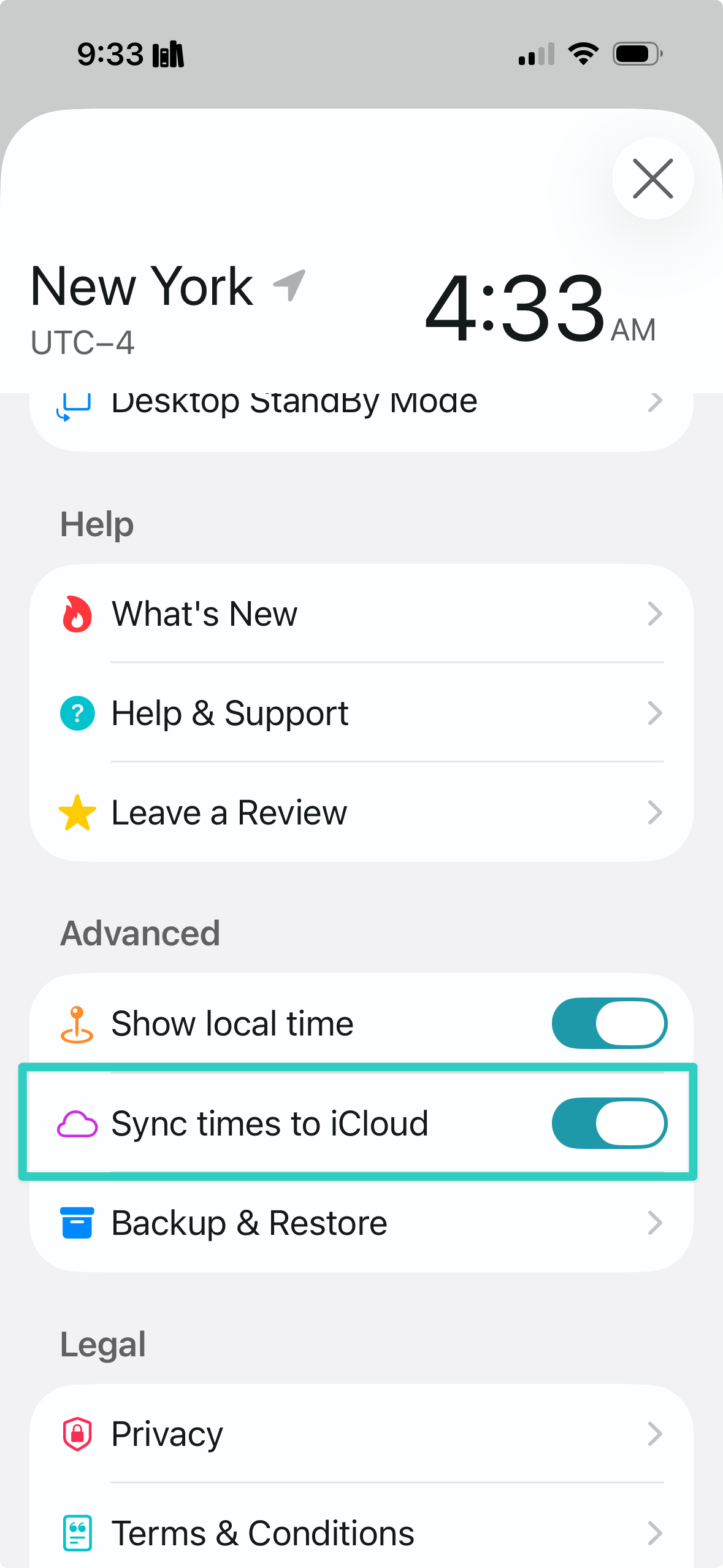Viewport: 723px width, 1568px height.
Task: Toggle Show local time switch
Action: click(x=609, y=1023)
